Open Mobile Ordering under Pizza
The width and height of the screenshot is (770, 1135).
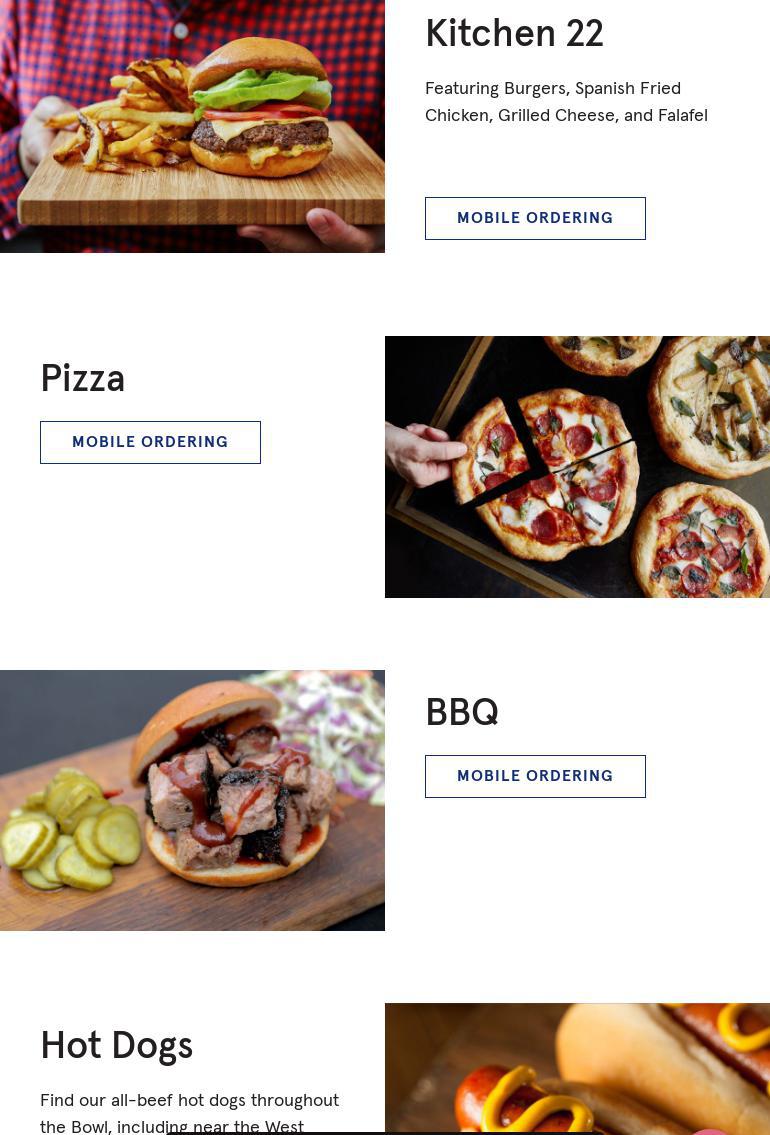tap(150, 442)
